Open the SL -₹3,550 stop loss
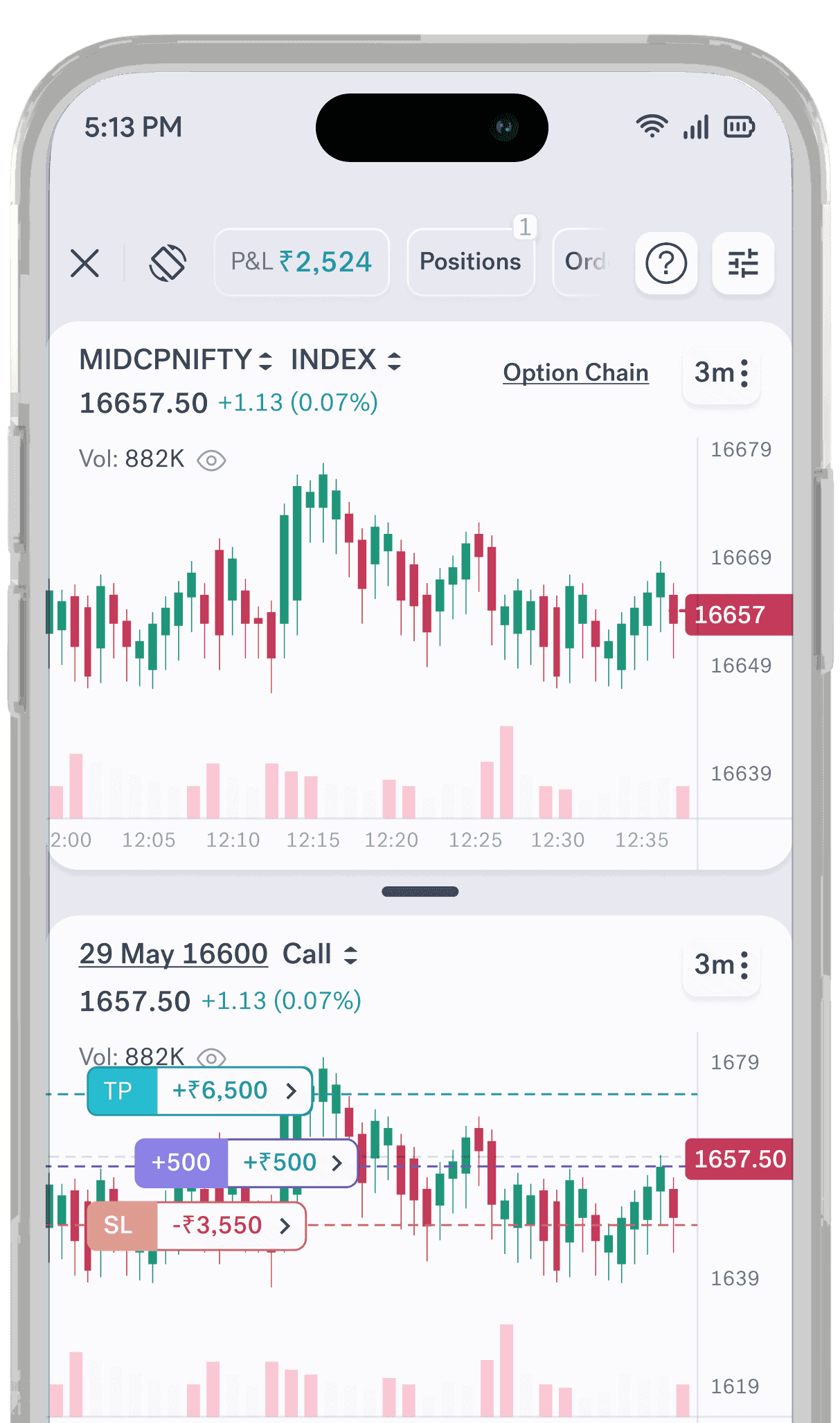Screen dimensions: 840x1423 (x=197, y=1226)
